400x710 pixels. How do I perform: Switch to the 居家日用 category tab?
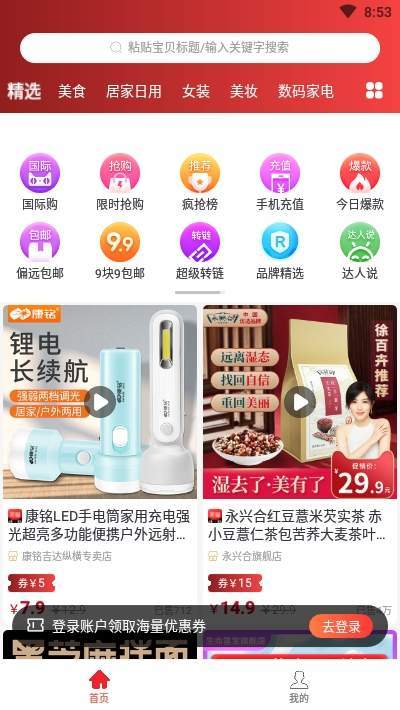click(134, 91)
